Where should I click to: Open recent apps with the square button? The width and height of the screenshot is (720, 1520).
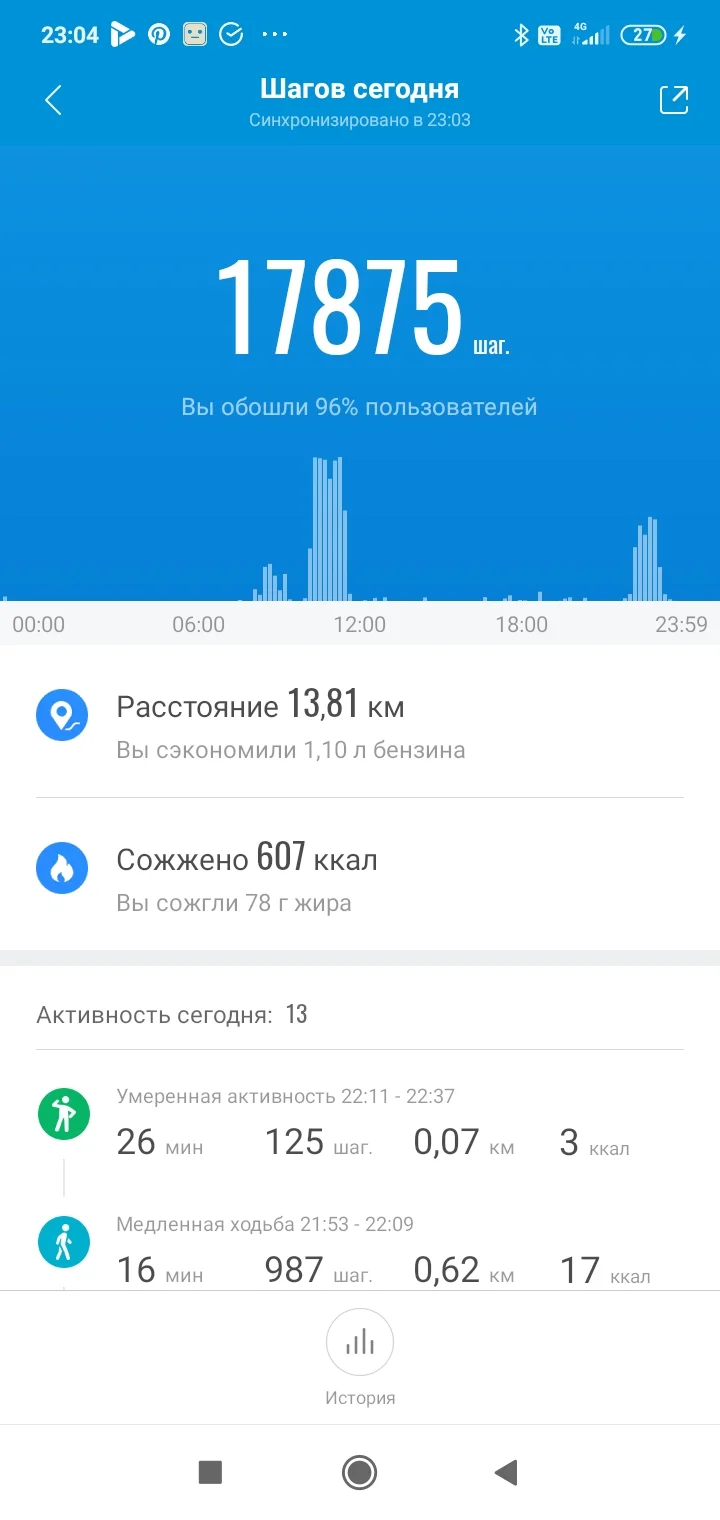point(210,1472)
